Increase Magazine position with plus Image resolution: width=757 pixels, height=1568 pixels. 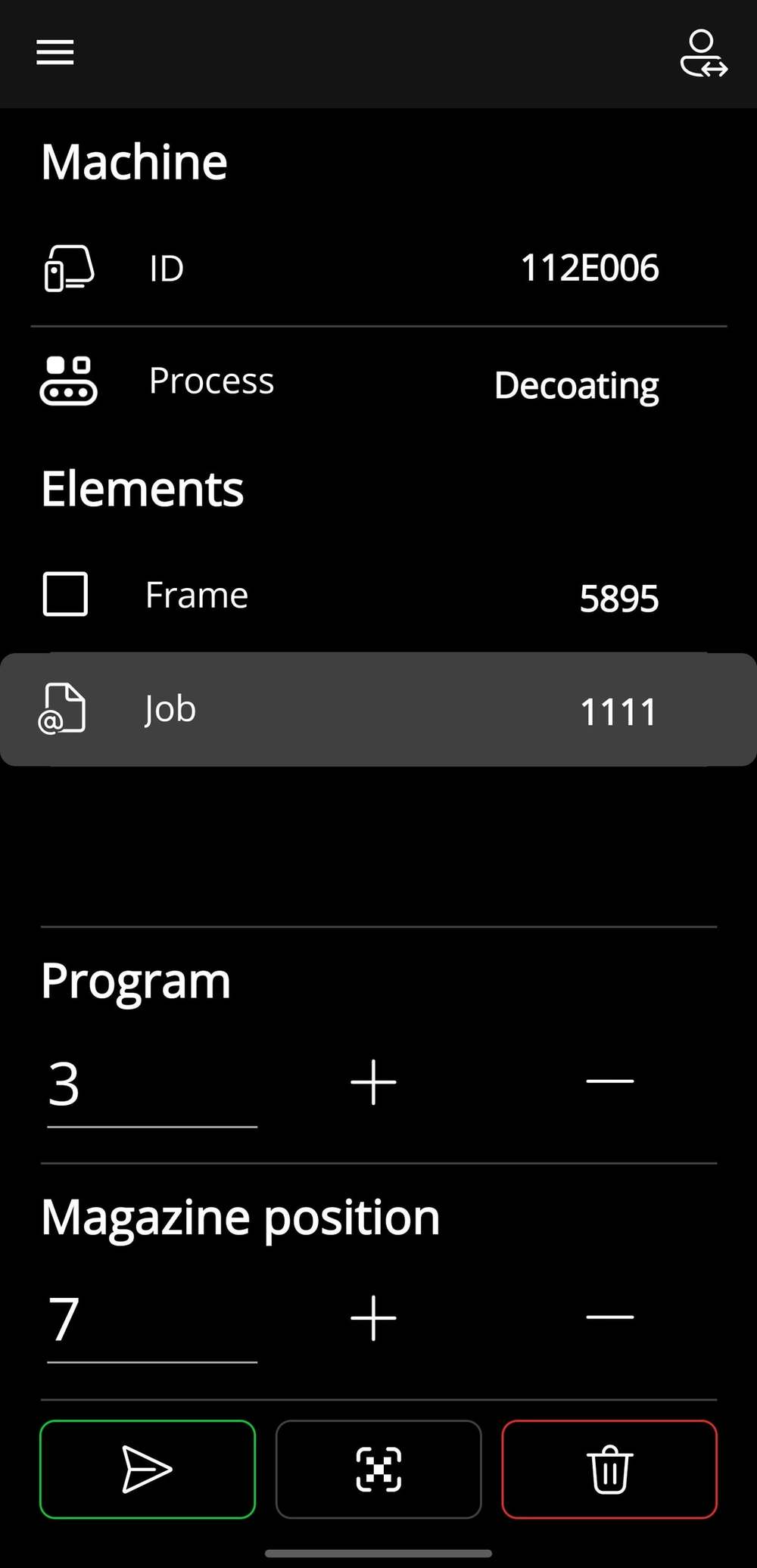tap(373, 1318)
